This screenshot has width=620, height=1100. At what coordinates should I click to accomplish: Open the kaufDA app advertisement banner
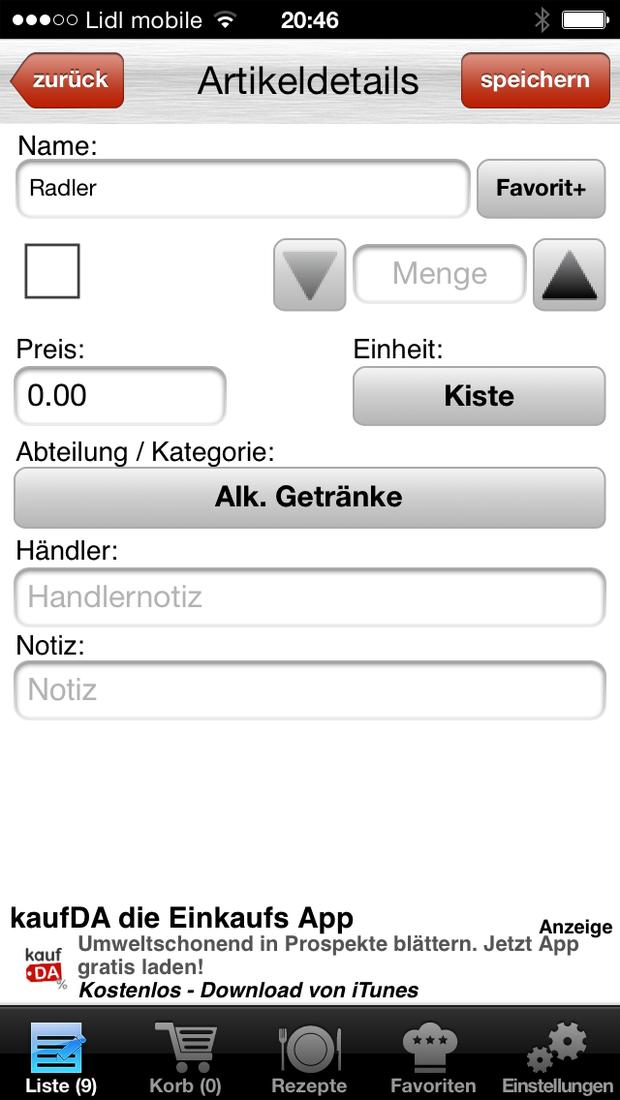click(310, 953)
